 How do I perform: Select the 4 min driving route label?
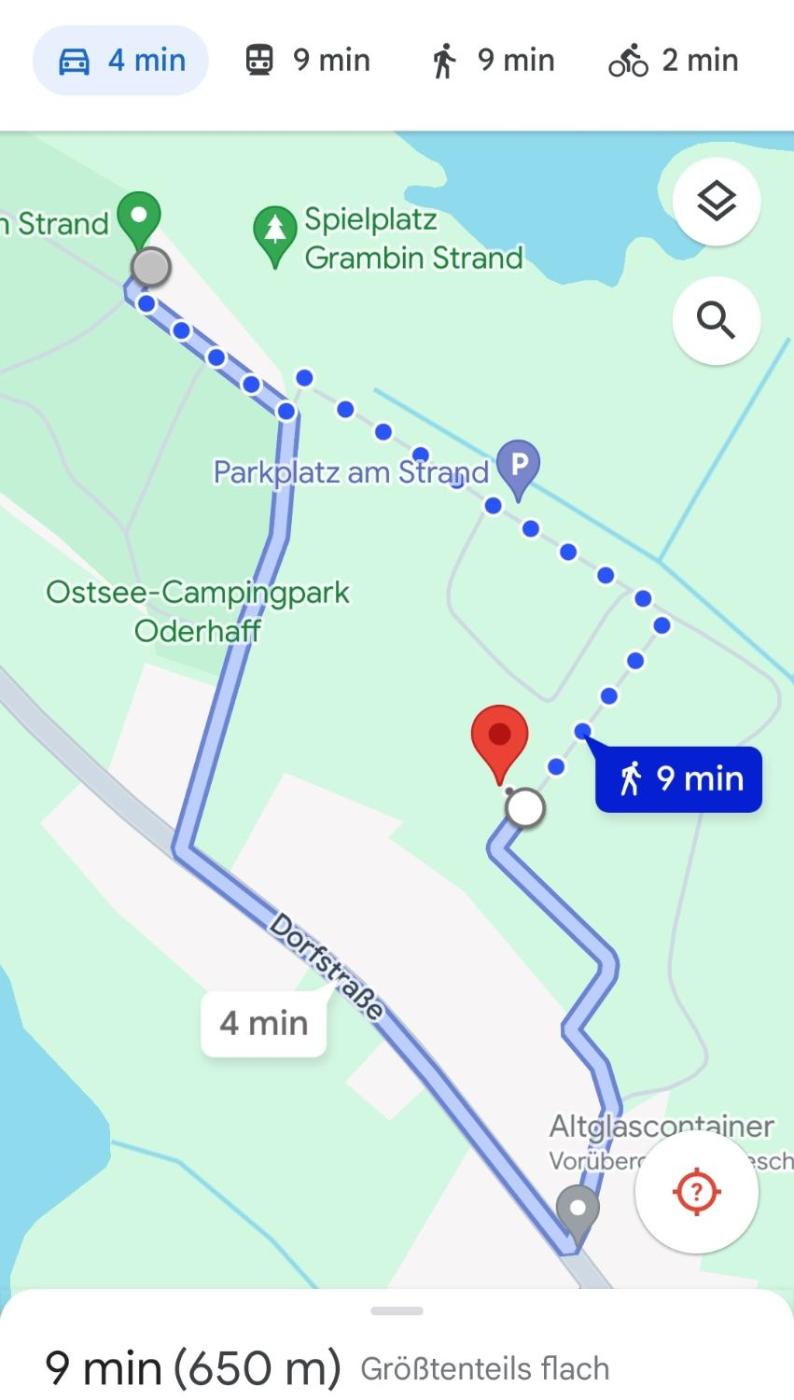click(264, 1023)
